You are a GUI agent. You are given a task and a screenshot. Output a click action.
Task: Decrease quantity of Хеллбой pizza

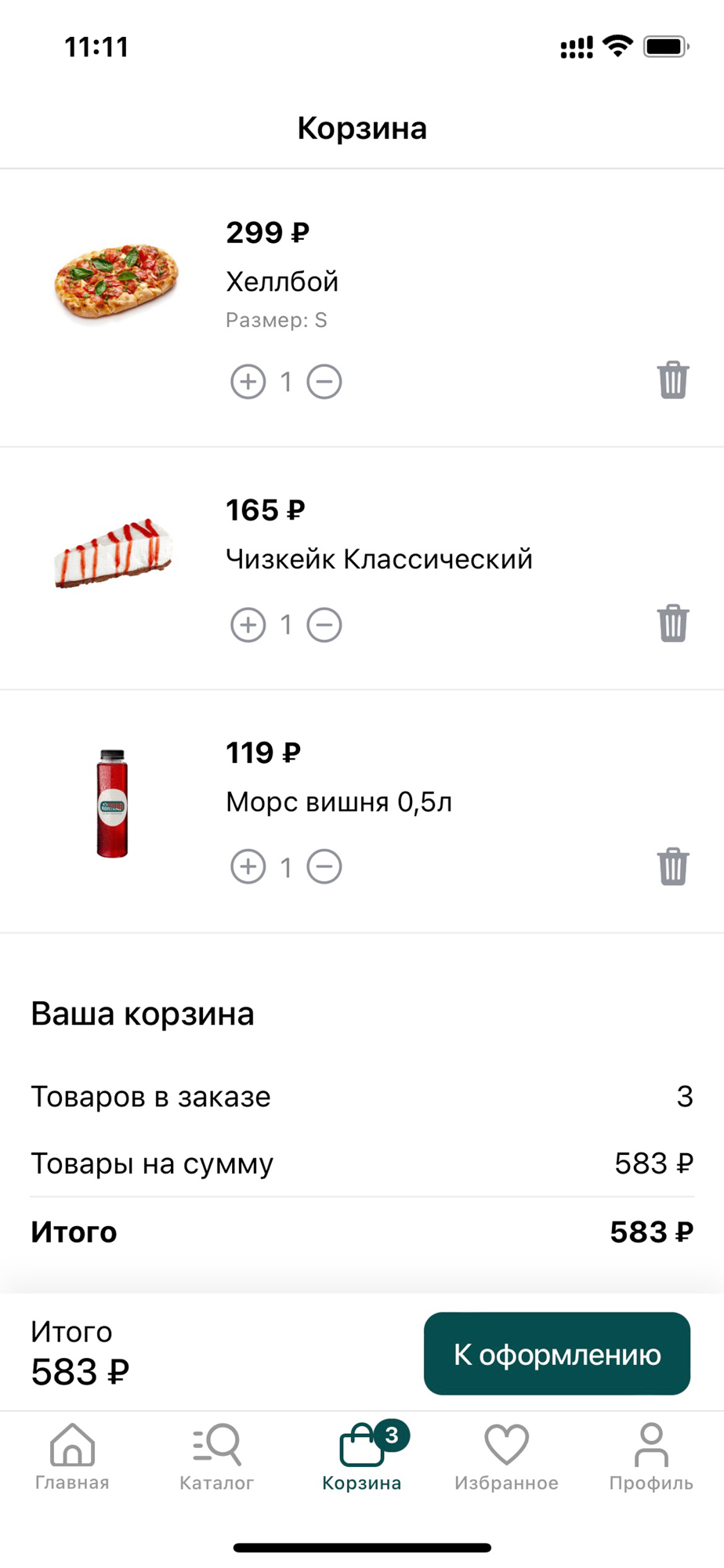pos(324,382)
